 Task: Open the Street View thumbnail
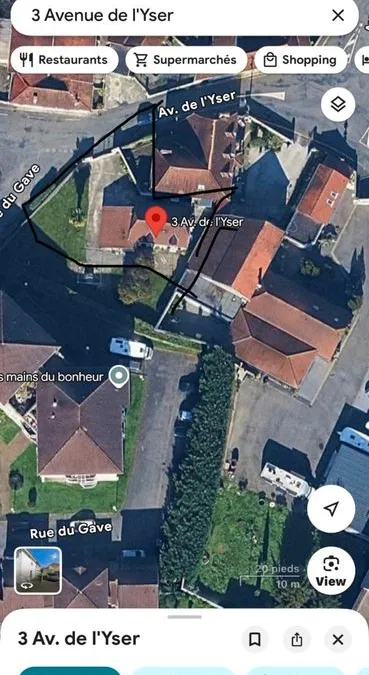(38, 570)
